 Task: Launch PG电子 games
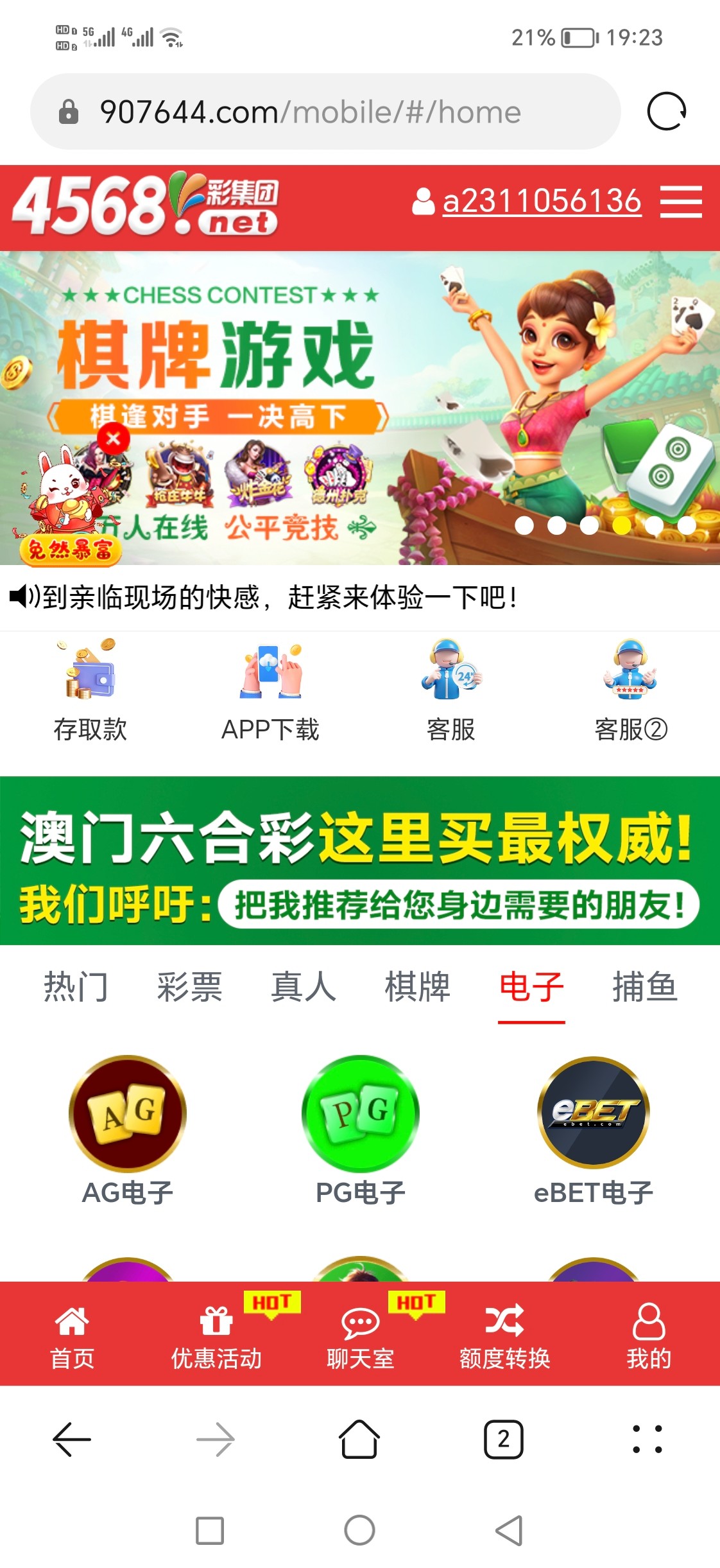pos(360,1129)
